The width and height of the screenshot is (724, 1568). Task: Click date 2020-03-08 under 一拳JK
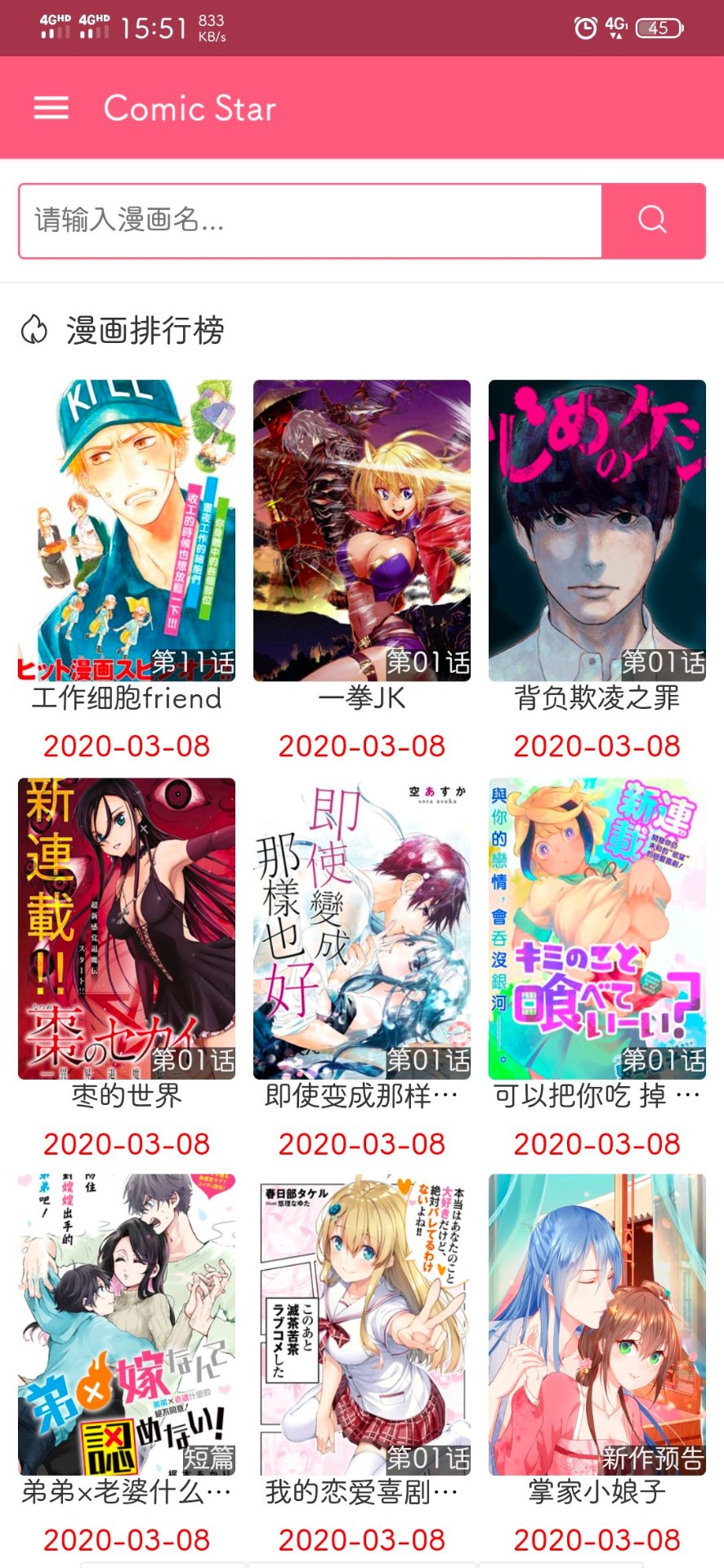pos(361,746)
